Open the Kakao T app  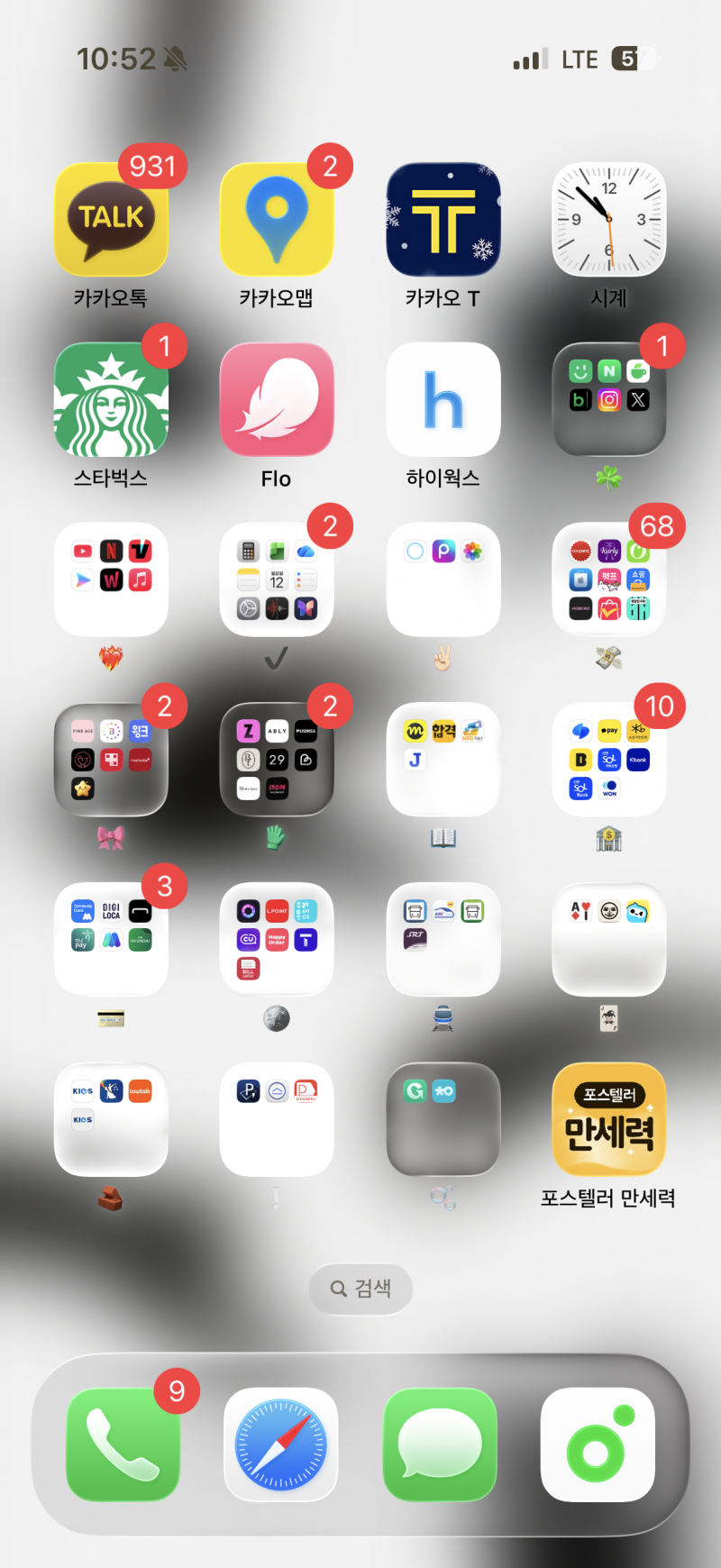(443, 220)
